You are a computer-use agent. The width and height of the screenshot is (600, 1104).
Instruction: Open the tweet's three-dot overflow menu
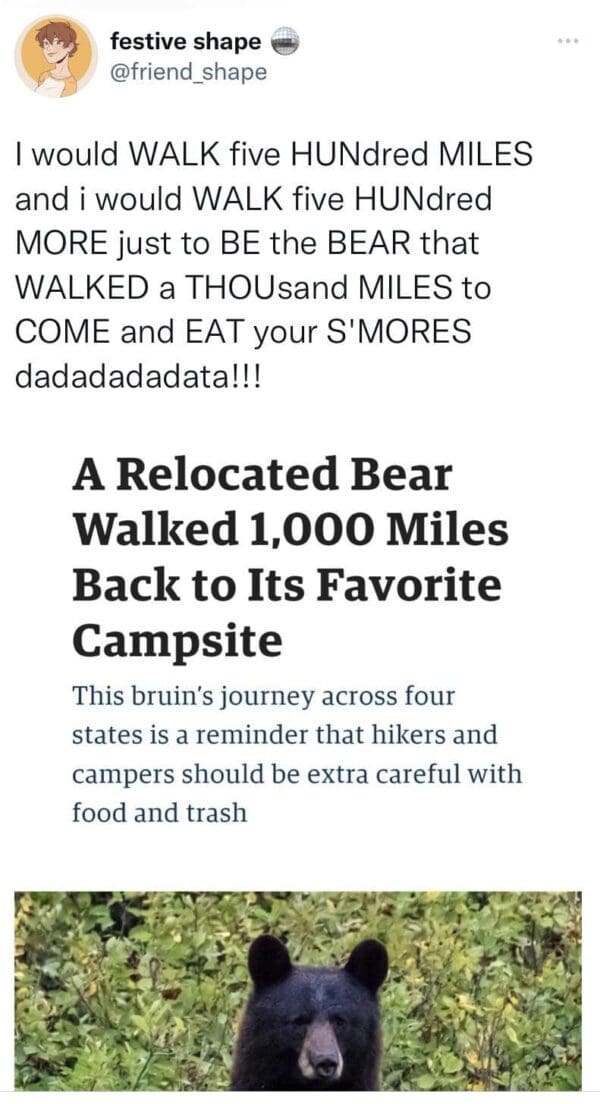(x=569, y=43)
